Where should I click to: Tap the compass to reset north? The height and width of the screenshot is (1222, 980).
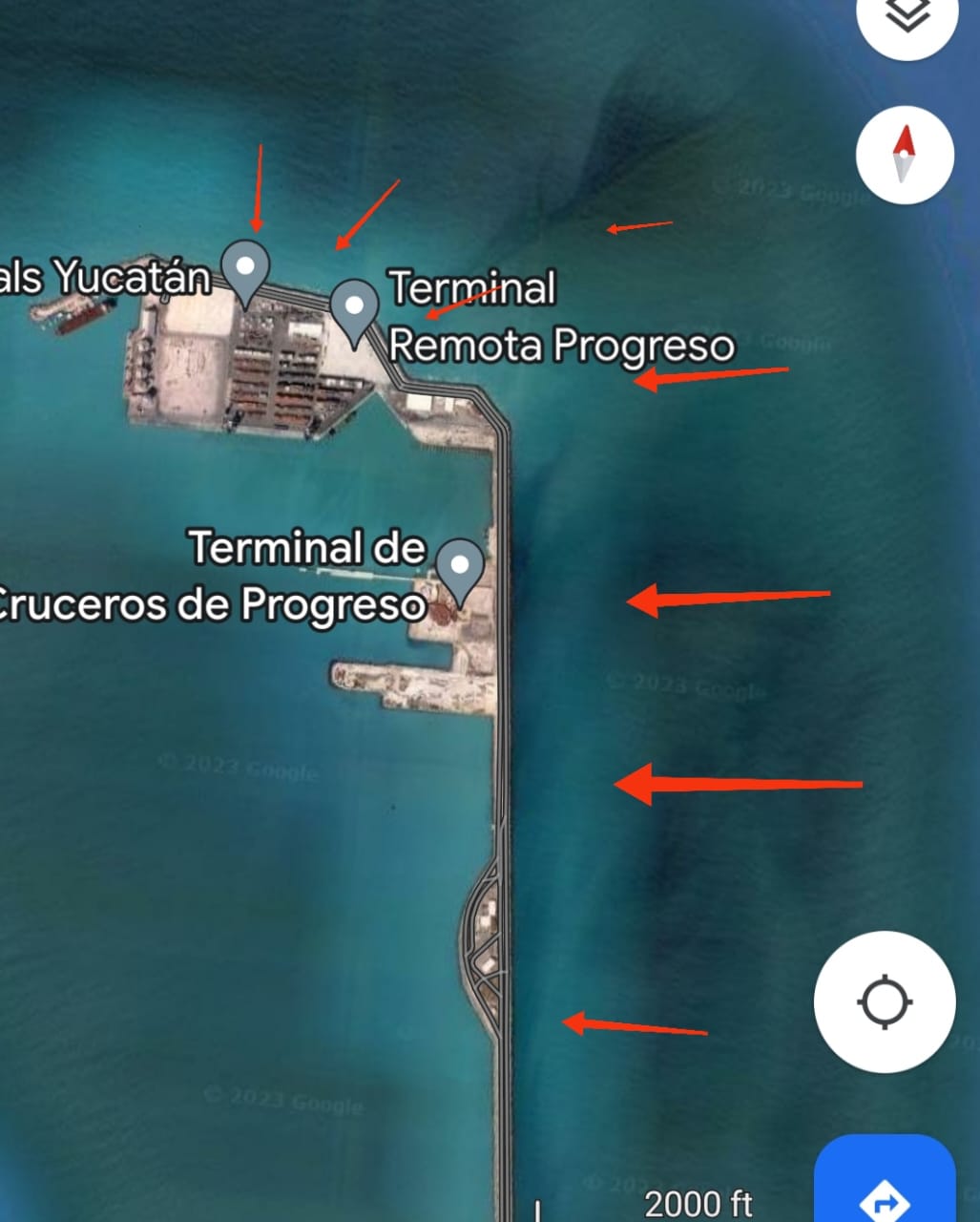(x=905, y=156)
